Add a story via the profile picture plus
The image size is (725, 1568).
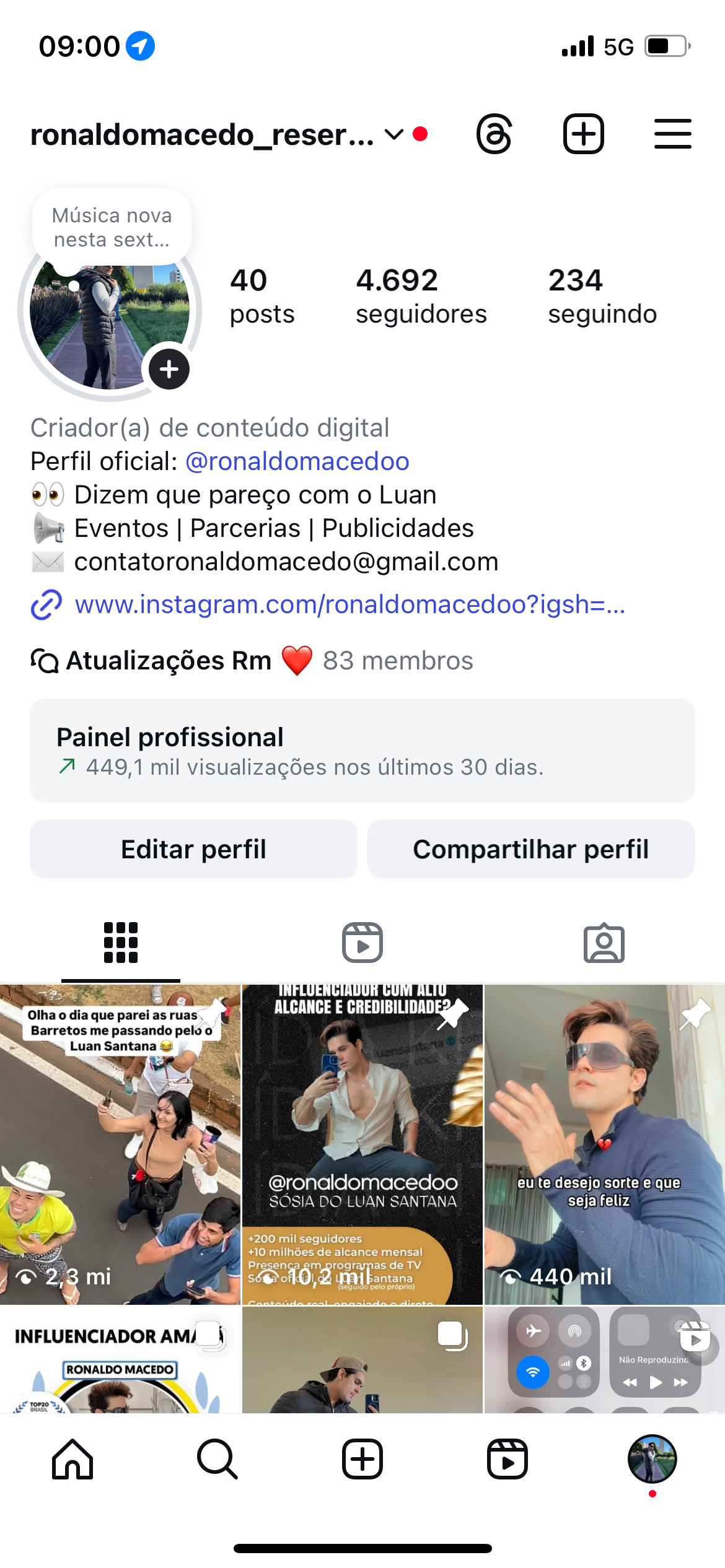coord(169,370)
